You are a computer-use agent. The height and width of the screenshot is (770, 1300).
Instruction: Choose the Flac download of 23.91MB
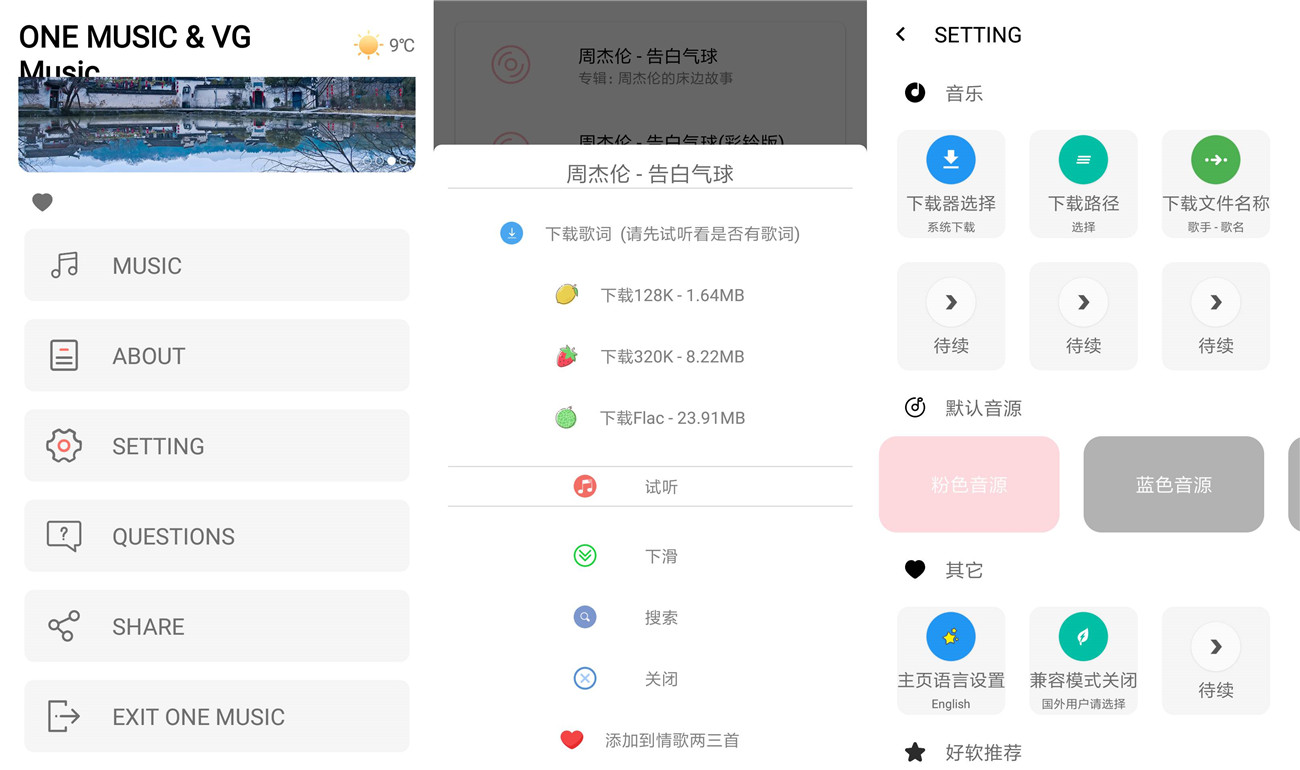point(650,418)
